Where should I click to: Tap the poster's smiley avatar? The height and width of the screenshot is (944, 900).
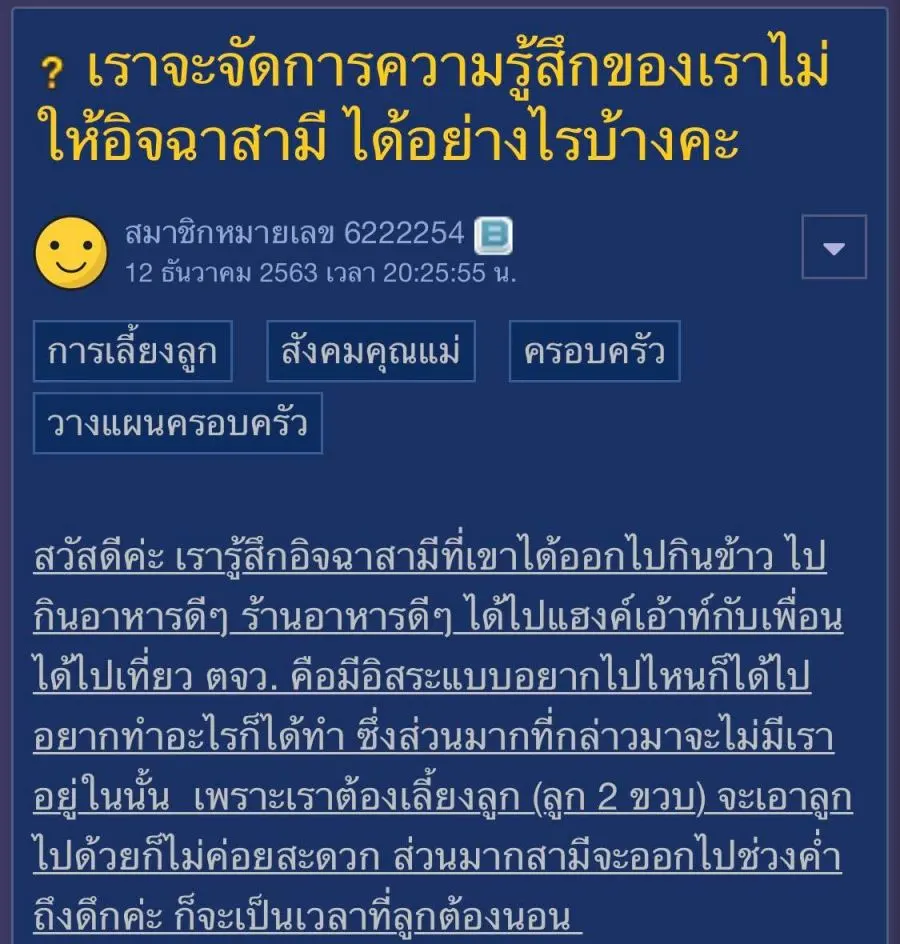tap(71, 252)
